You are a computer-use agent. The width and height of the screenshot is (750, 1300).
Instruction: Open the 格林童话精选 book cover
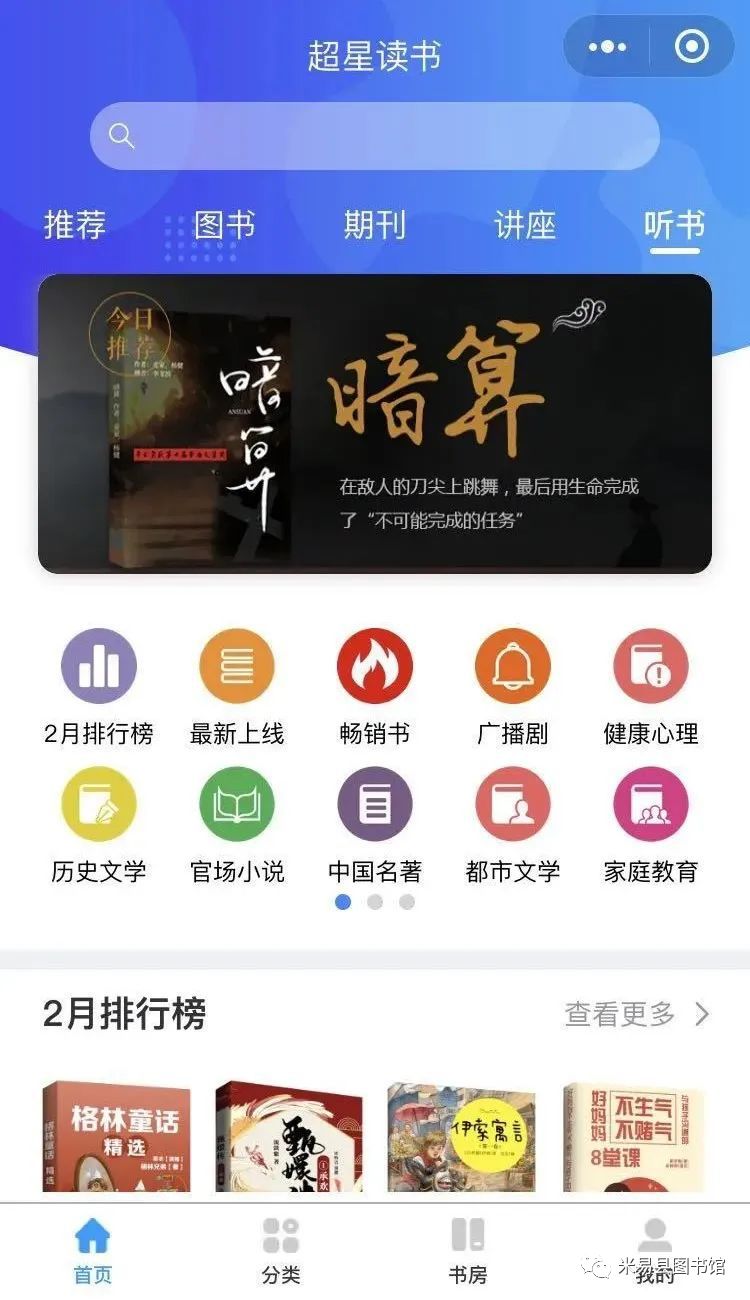pos(116,1136)
